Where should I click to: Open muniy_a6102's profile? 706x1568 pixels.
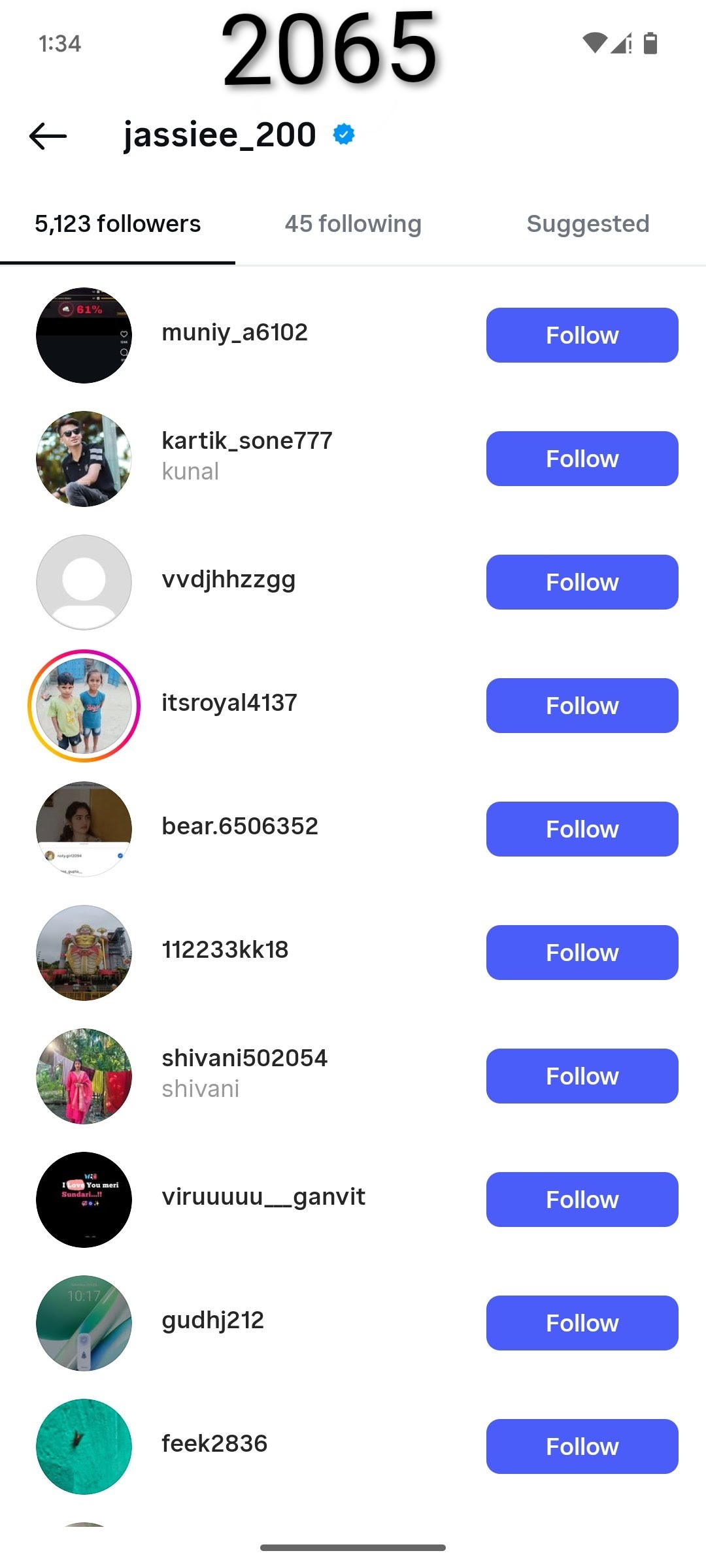(234, 333)
